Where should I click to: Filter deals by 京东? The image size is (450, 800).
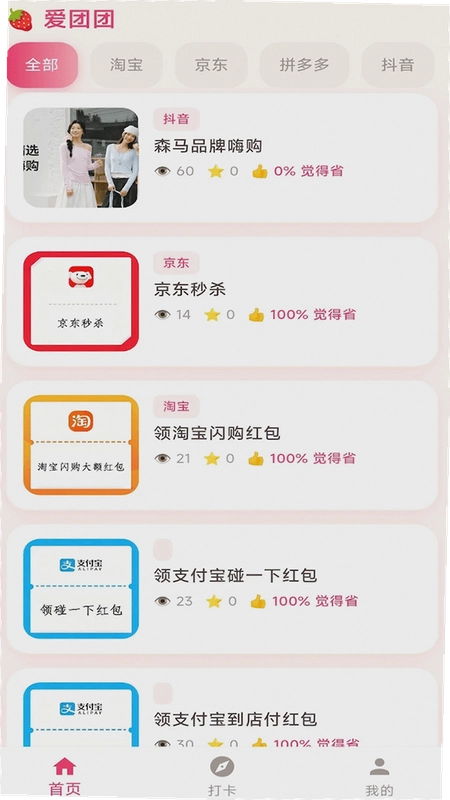(x=211, y=65)
